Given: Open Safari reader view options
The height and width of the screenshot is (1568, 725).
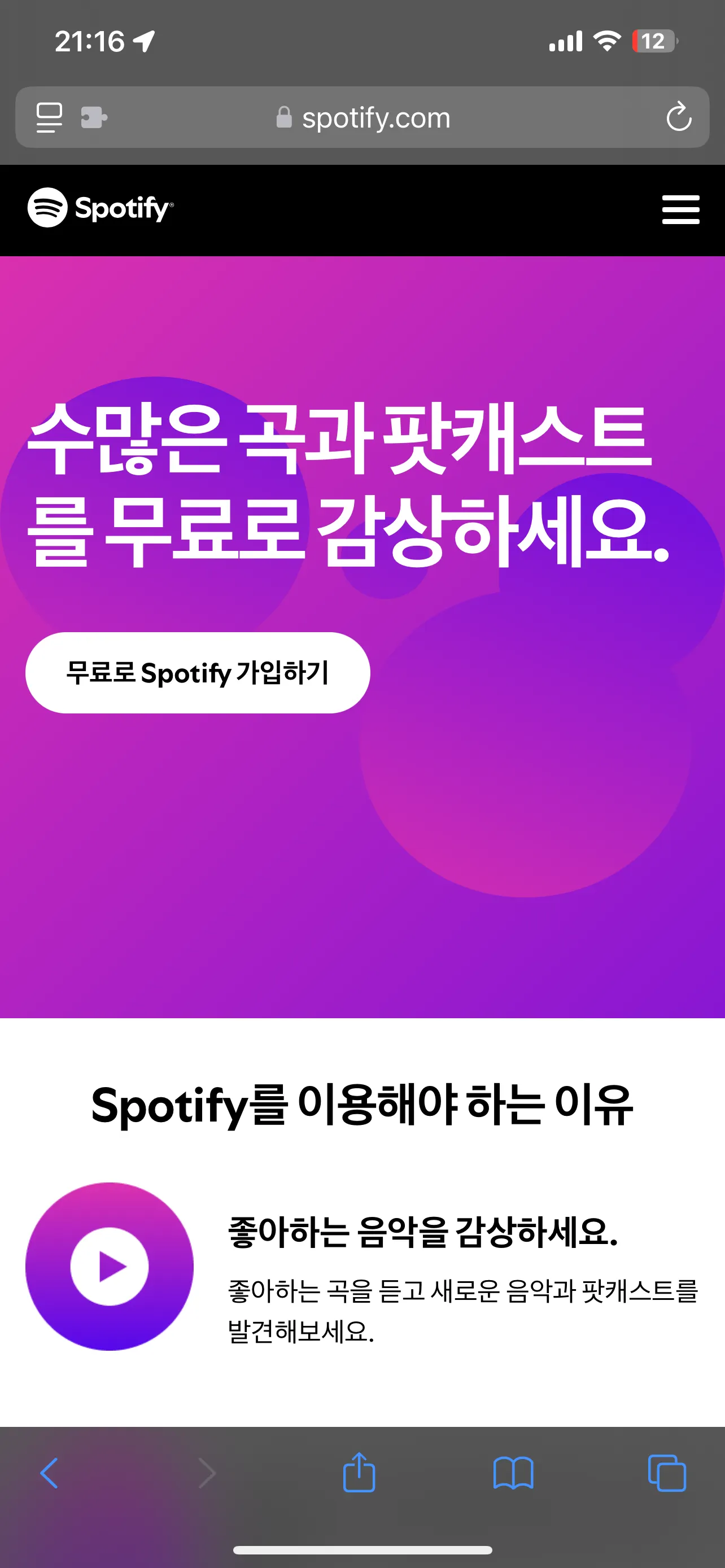Looking at the screenshot, I should [49, 117].
